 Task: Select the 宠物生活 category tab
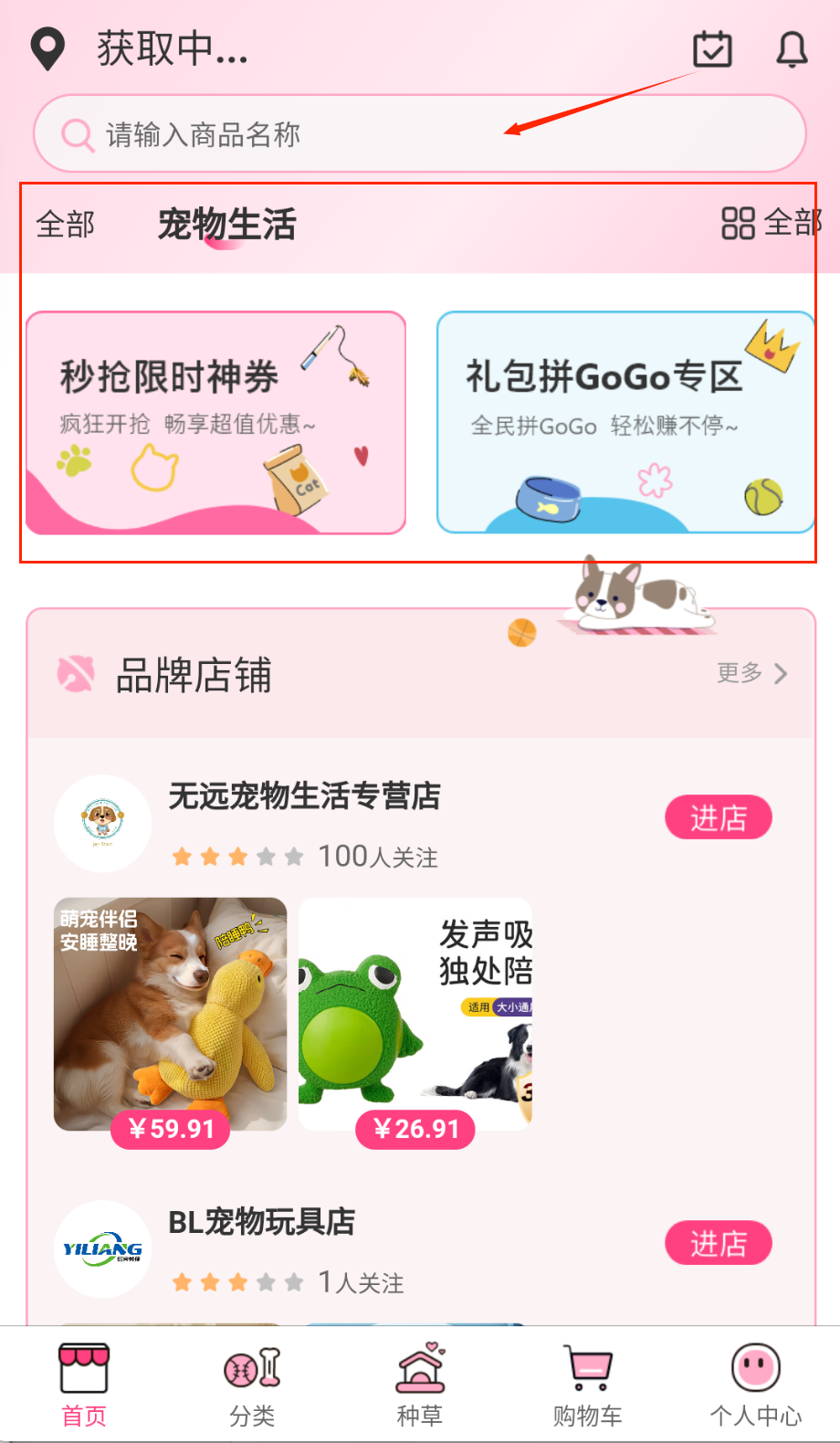(x=226, y=225)
